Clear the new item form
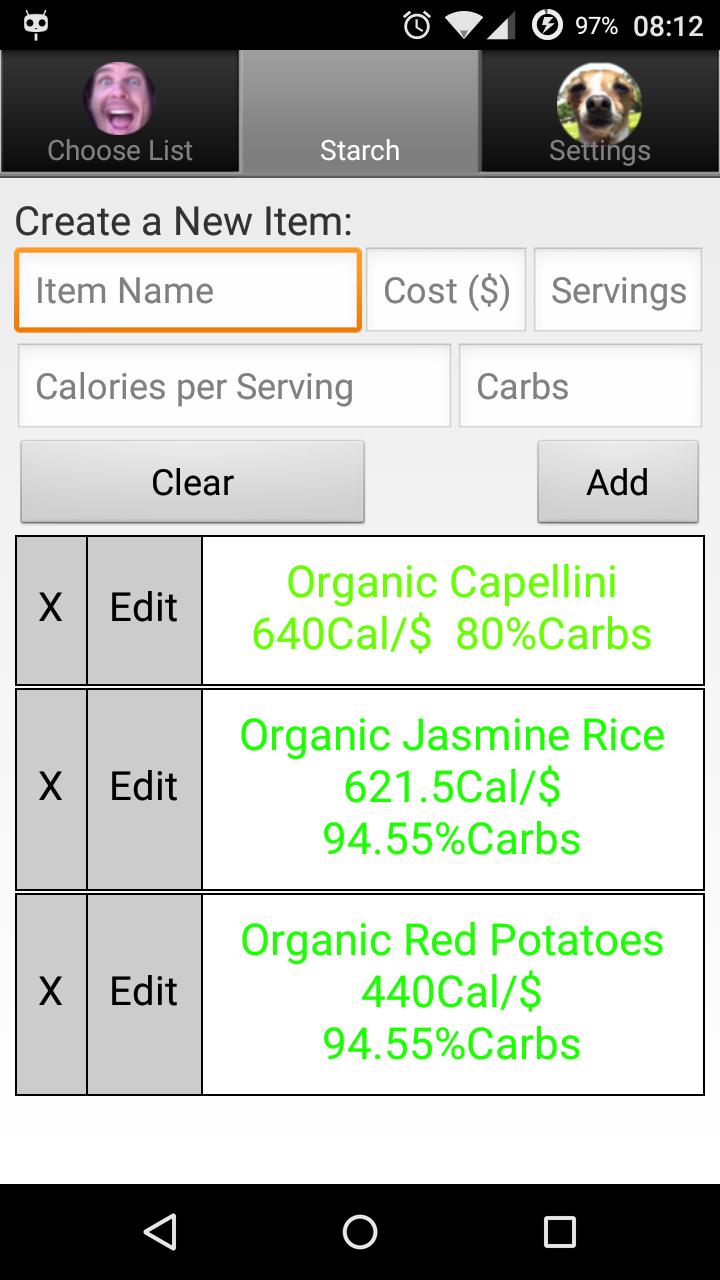Screen dimensions: 720x1280 pyautogui.click(x=192, y=482)
